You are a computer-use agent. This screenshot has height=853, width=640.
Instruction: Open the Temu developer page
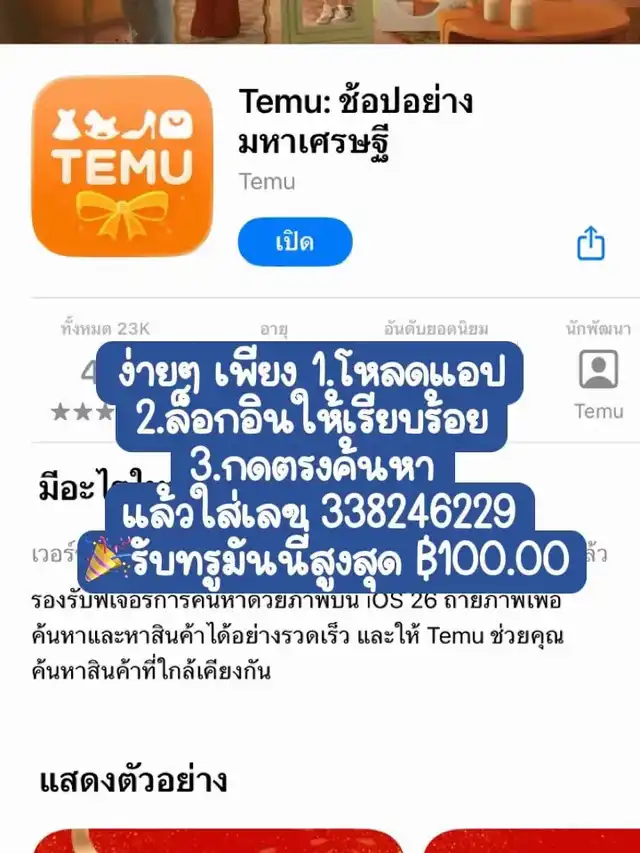click(x=598, y=372)
